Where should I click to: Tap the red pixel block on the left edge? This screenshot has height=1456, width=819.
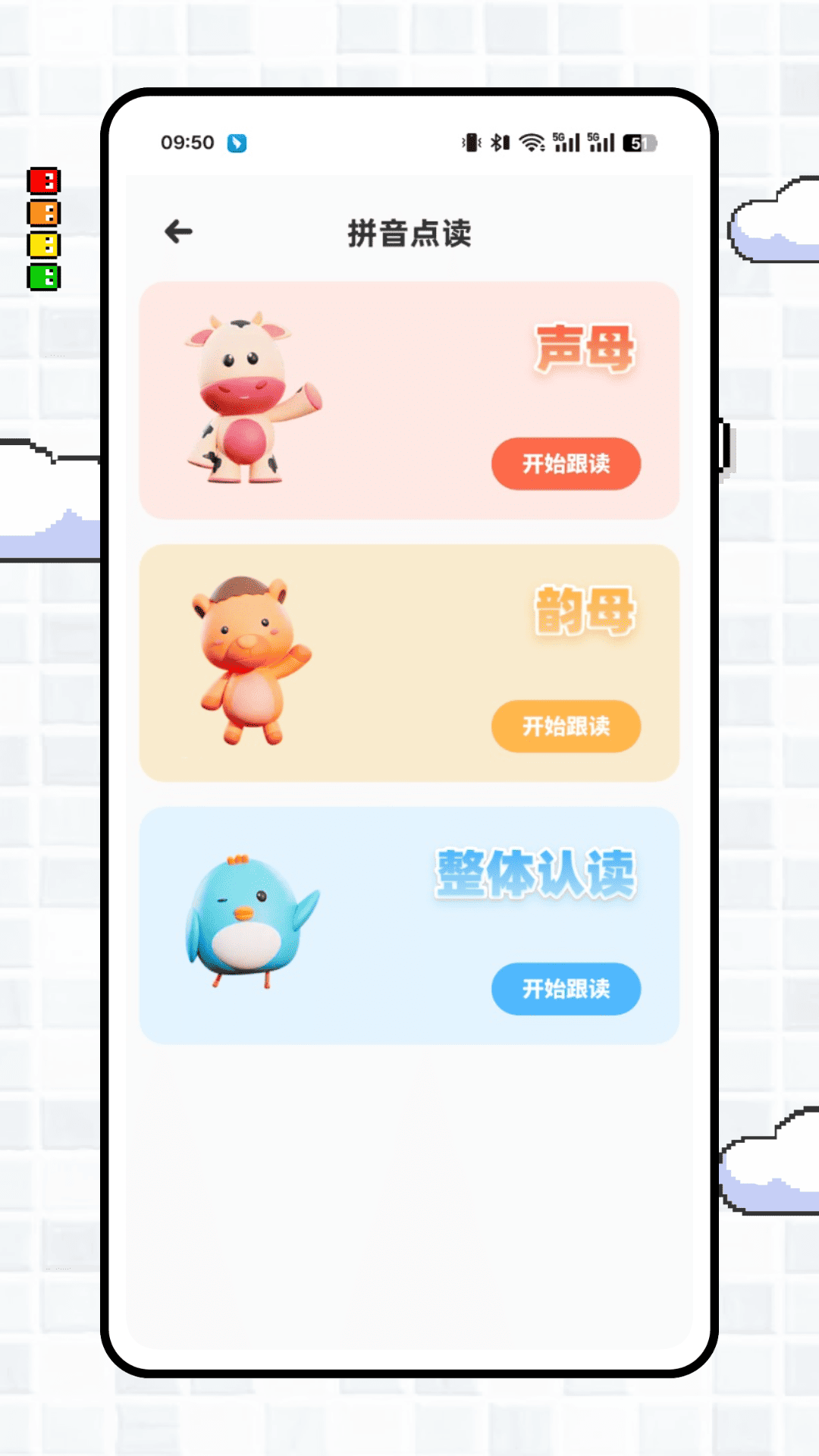(43, 180)
